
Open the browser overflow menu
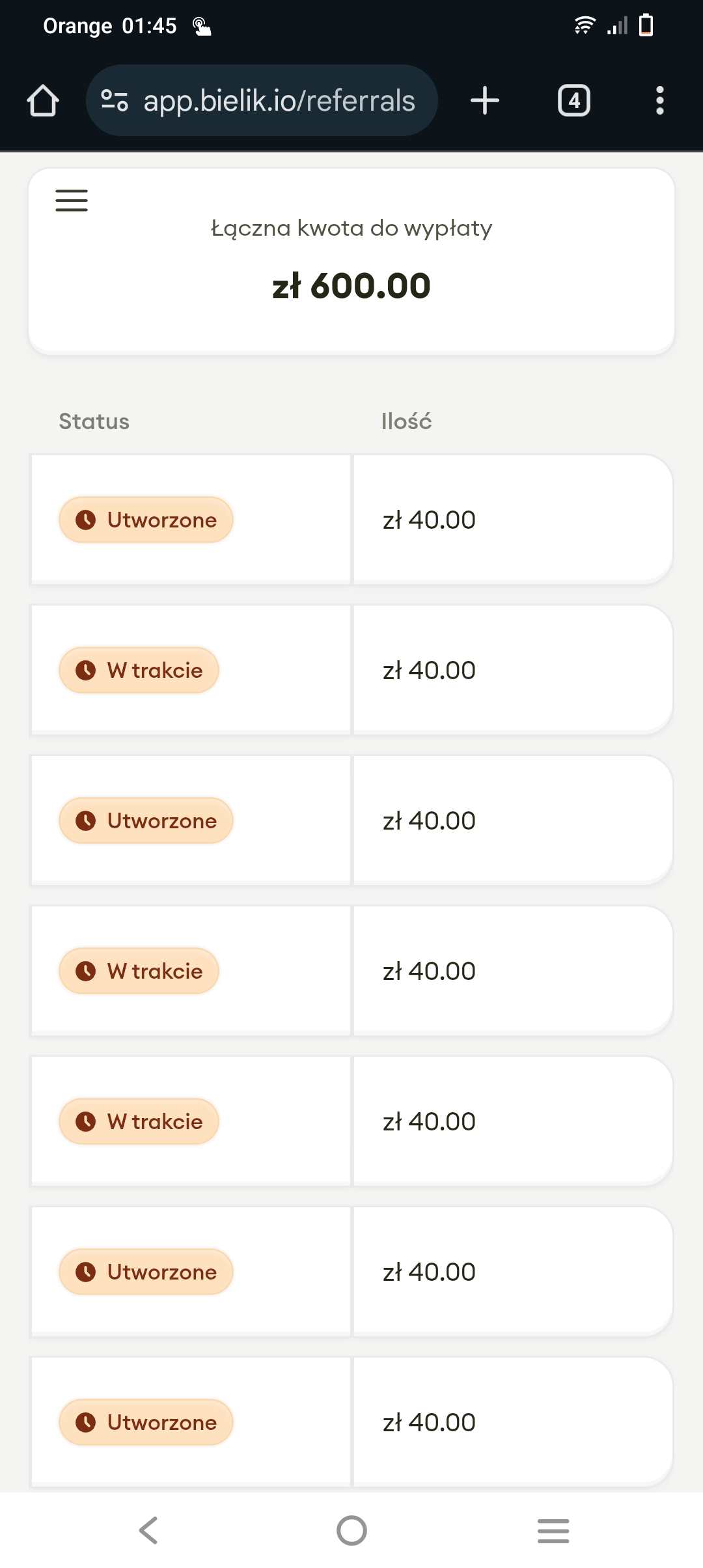[x=660, y=100]
